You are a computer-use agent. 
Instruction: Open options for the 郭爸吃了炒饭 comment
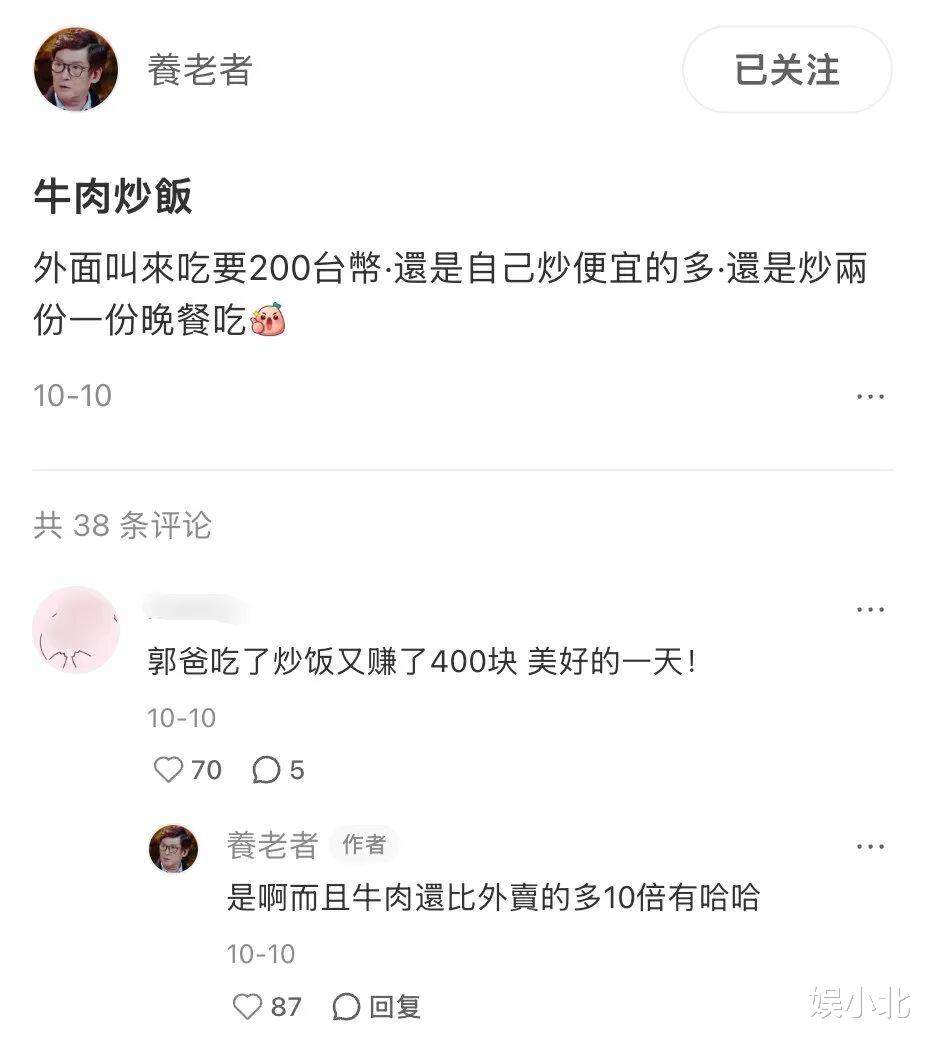click(x=870, y=609)
